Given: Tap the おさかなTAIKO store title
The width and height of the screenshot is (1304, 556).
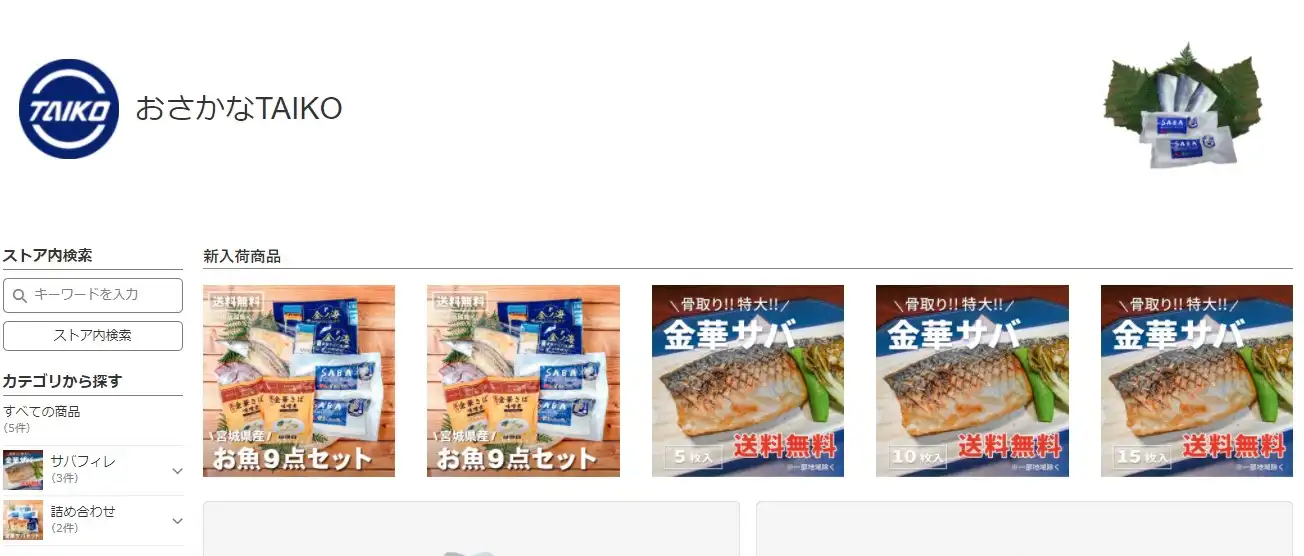Looking at the screenshot, I should [x=239, y=108].
